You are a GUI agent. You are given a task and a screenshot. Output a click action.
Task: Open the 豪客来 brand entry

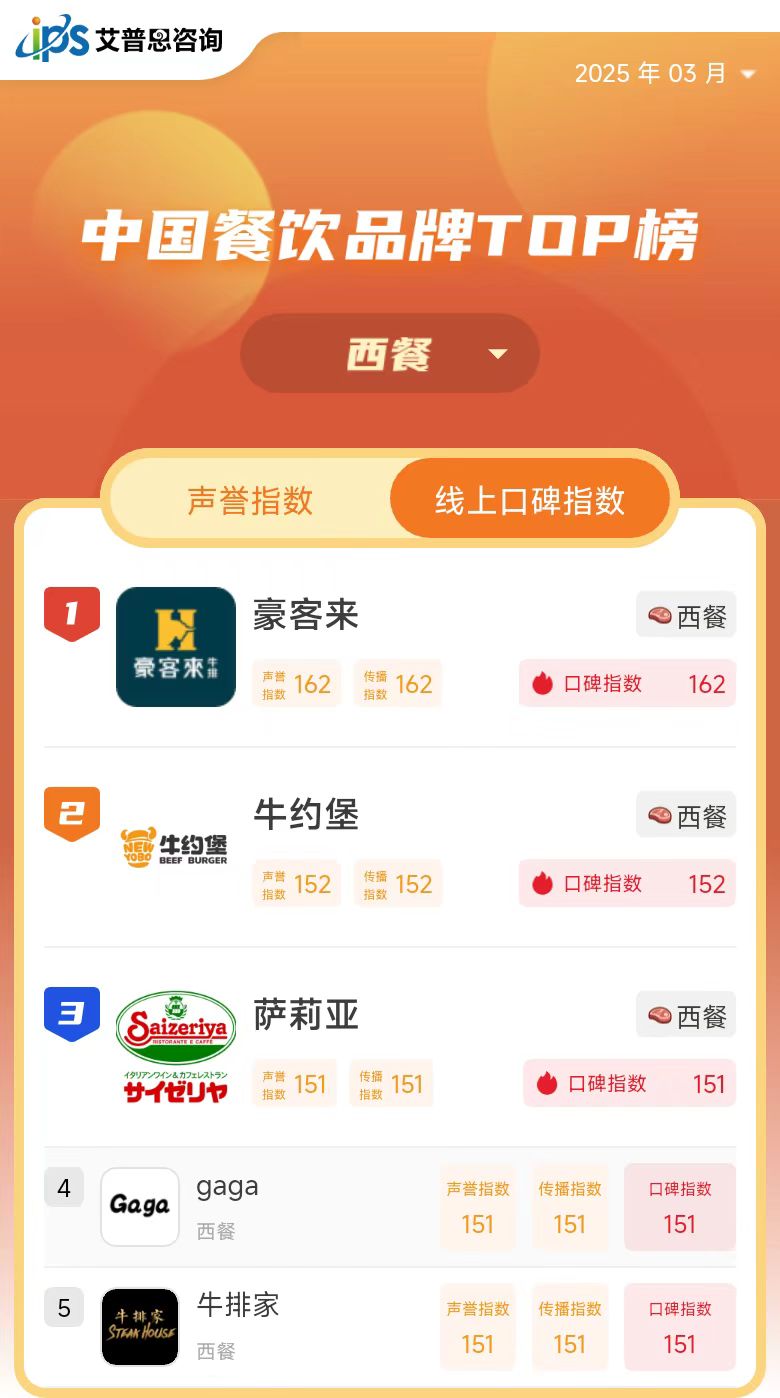click(x=306, y=615)
